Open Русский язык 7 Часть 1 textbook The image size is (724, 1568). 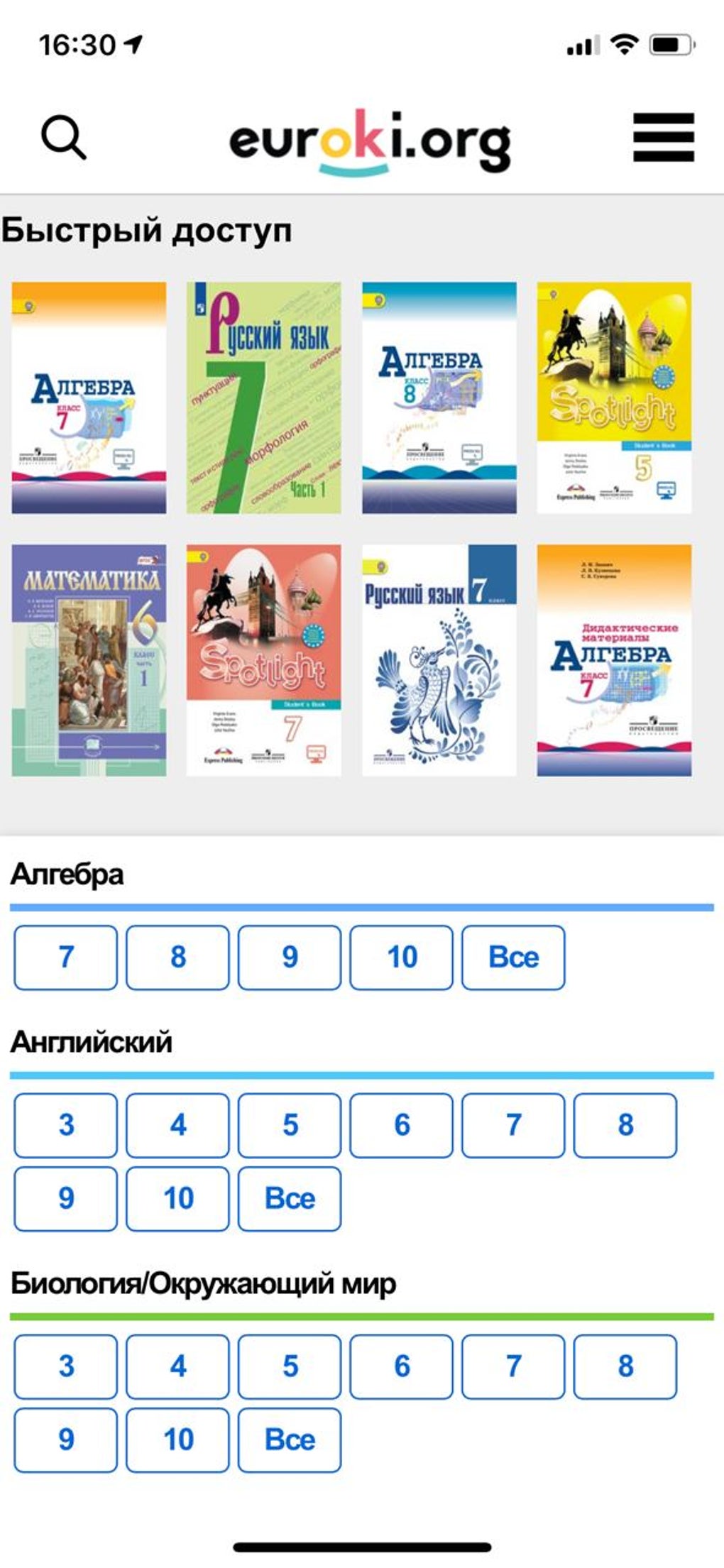click(263, 398)
